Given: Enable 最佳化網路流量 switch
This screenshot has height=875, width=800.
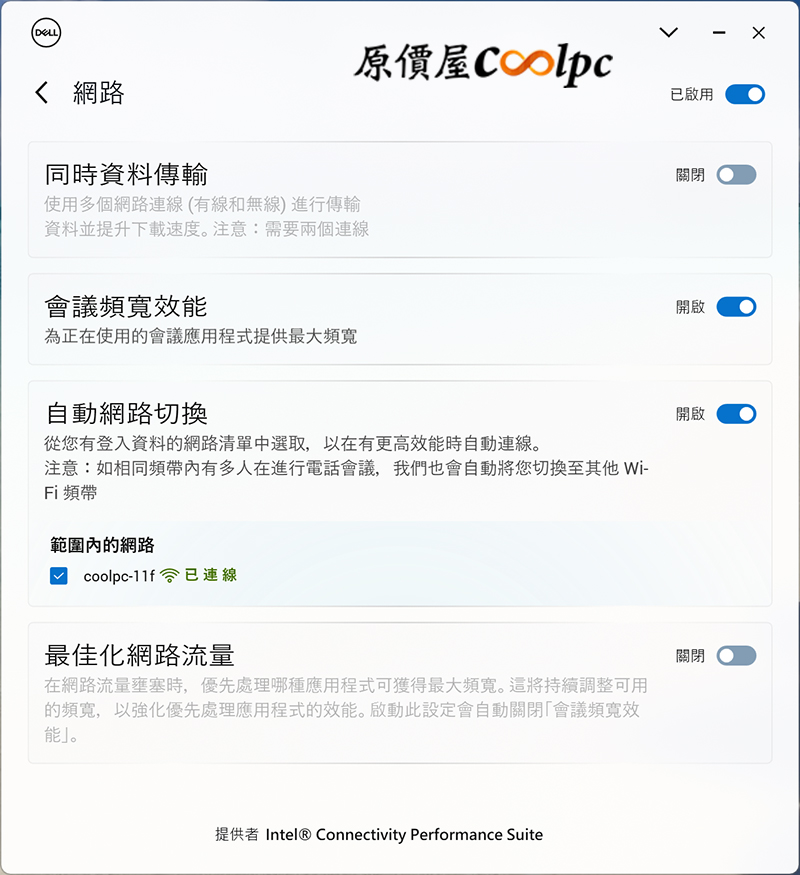Looking at the screenshot, I should tap(736, 656).
